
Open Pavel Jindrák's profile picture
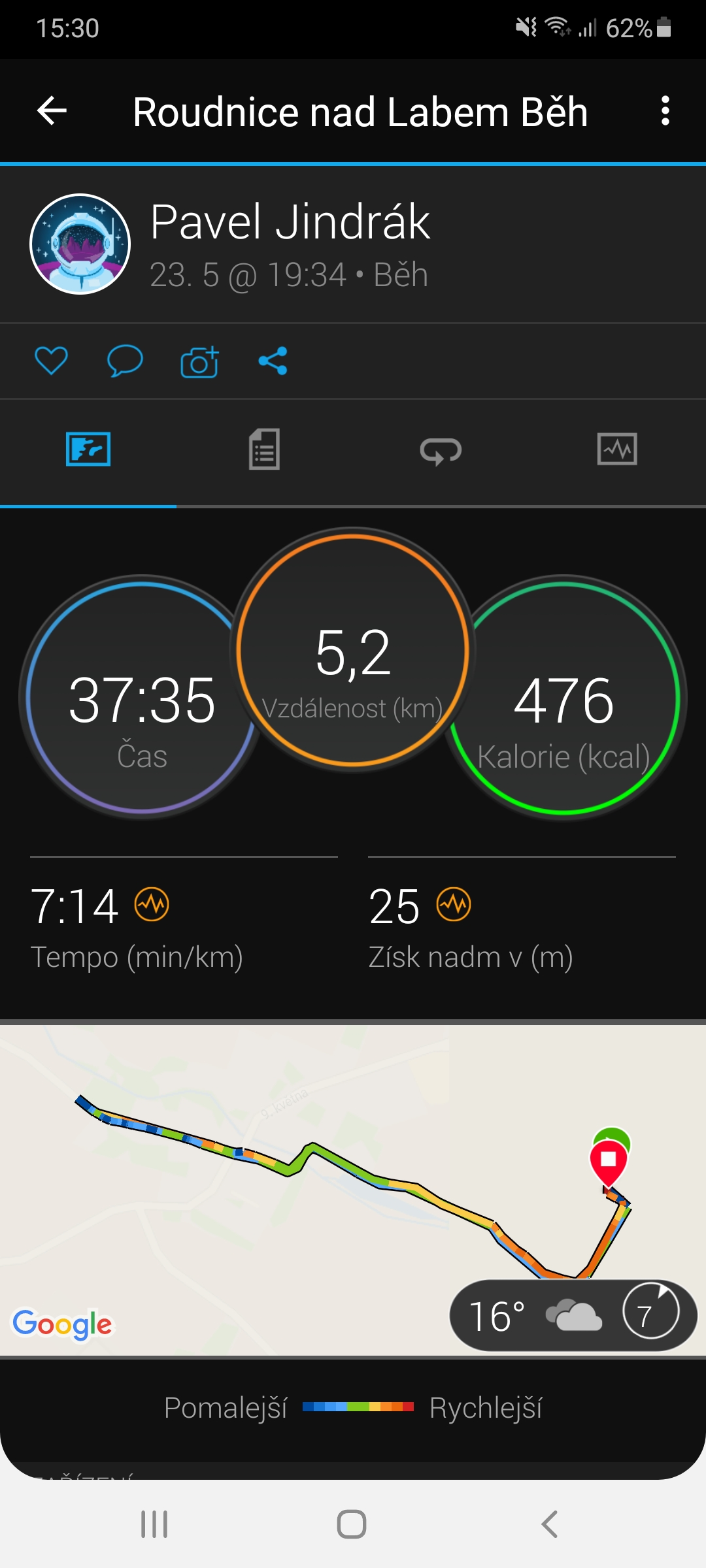click(80, 244)
